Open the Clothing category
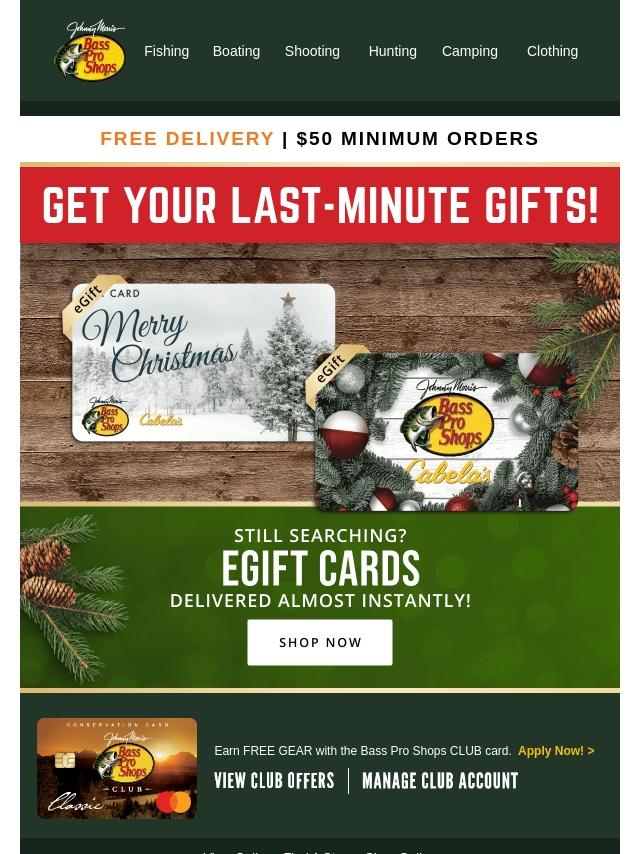The height and width of the screenshot is (854, 640). click(552, 51)
